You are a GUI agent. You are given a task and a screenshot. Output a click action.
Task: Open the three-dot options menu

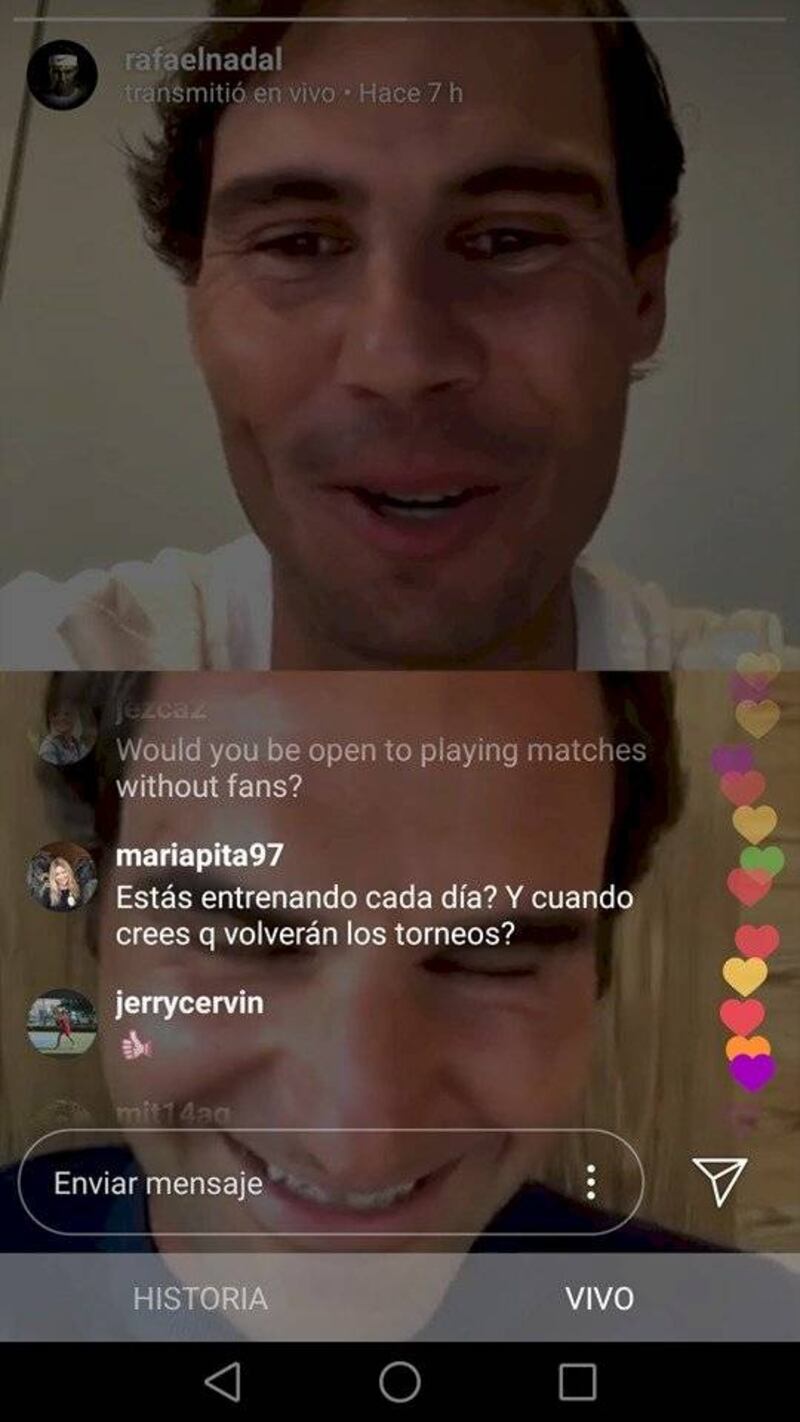coord(591,1182)
